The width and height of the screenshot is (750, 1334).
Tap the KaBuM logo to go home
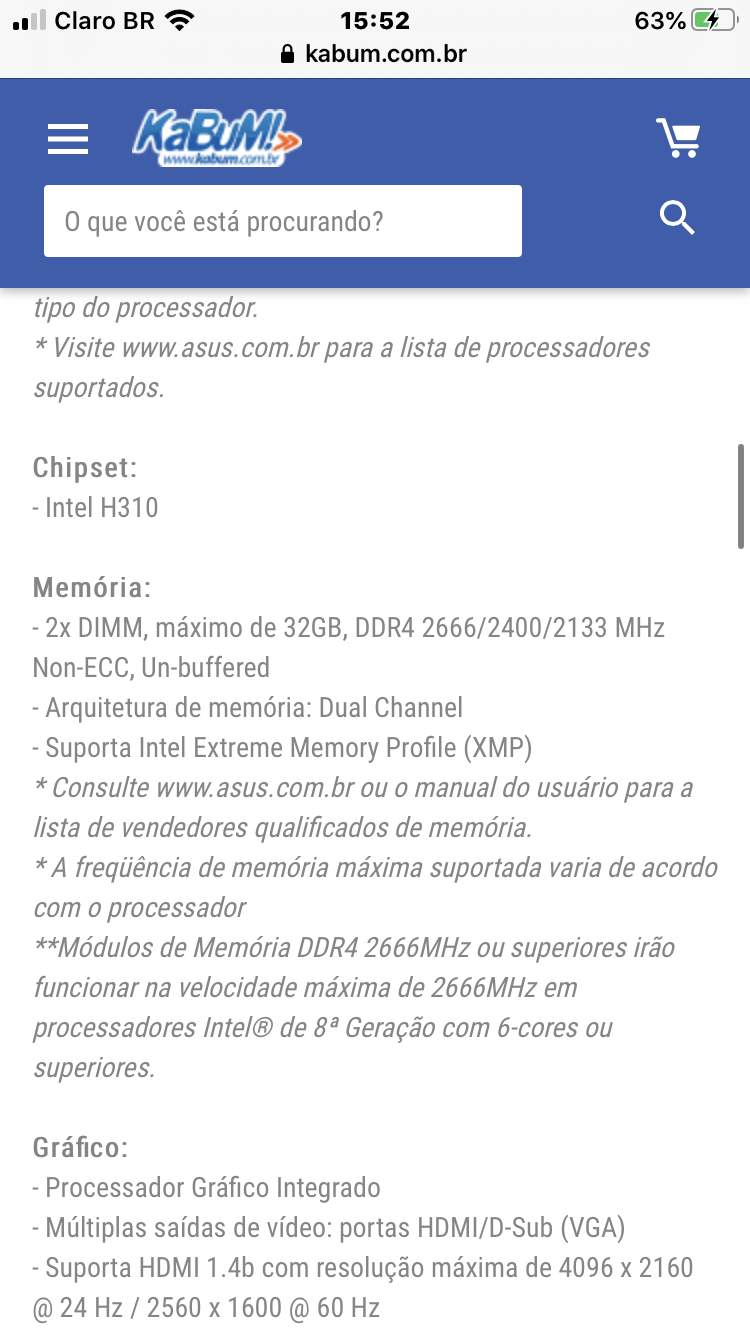click(x=216, y=138)
